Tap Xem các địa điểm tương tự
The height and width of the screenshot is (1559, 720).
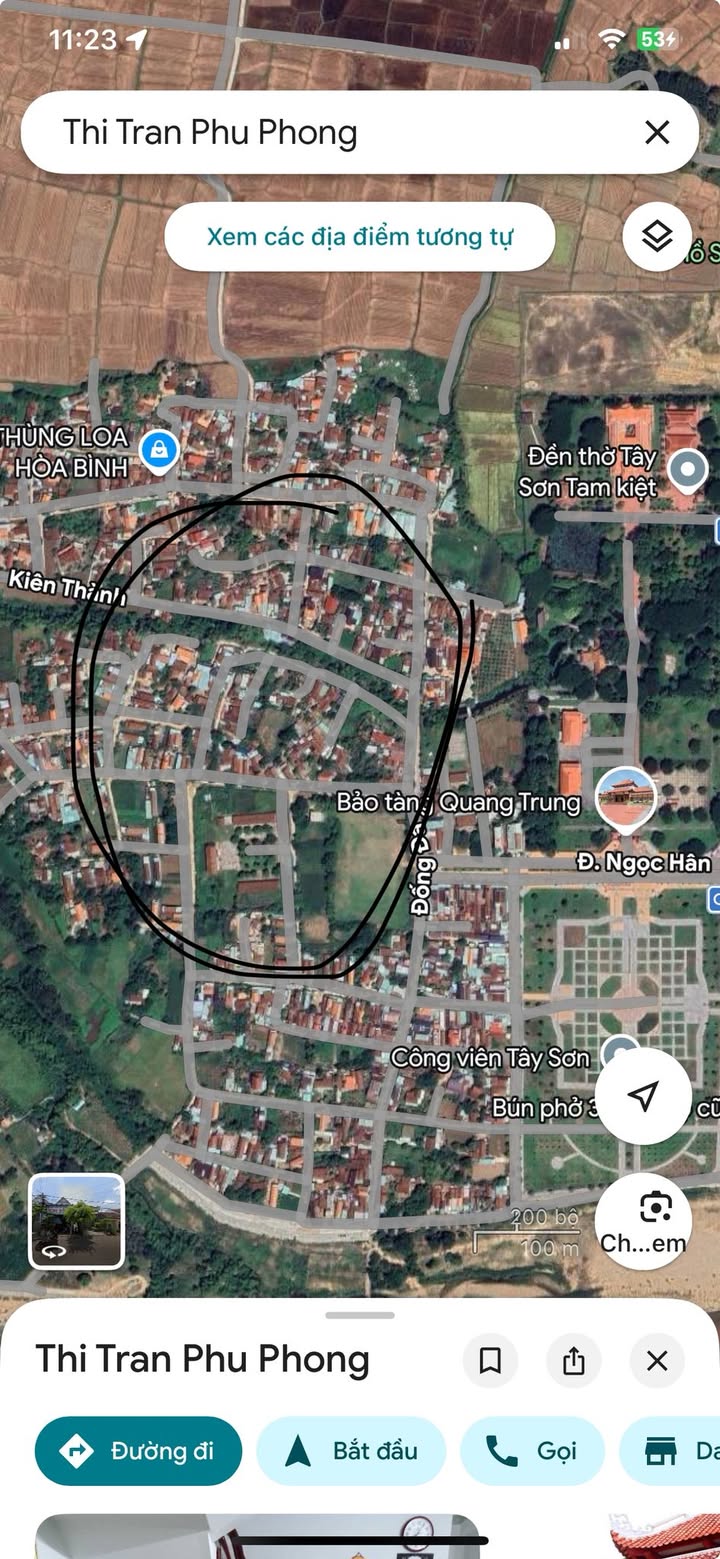(x=360, y=237)
